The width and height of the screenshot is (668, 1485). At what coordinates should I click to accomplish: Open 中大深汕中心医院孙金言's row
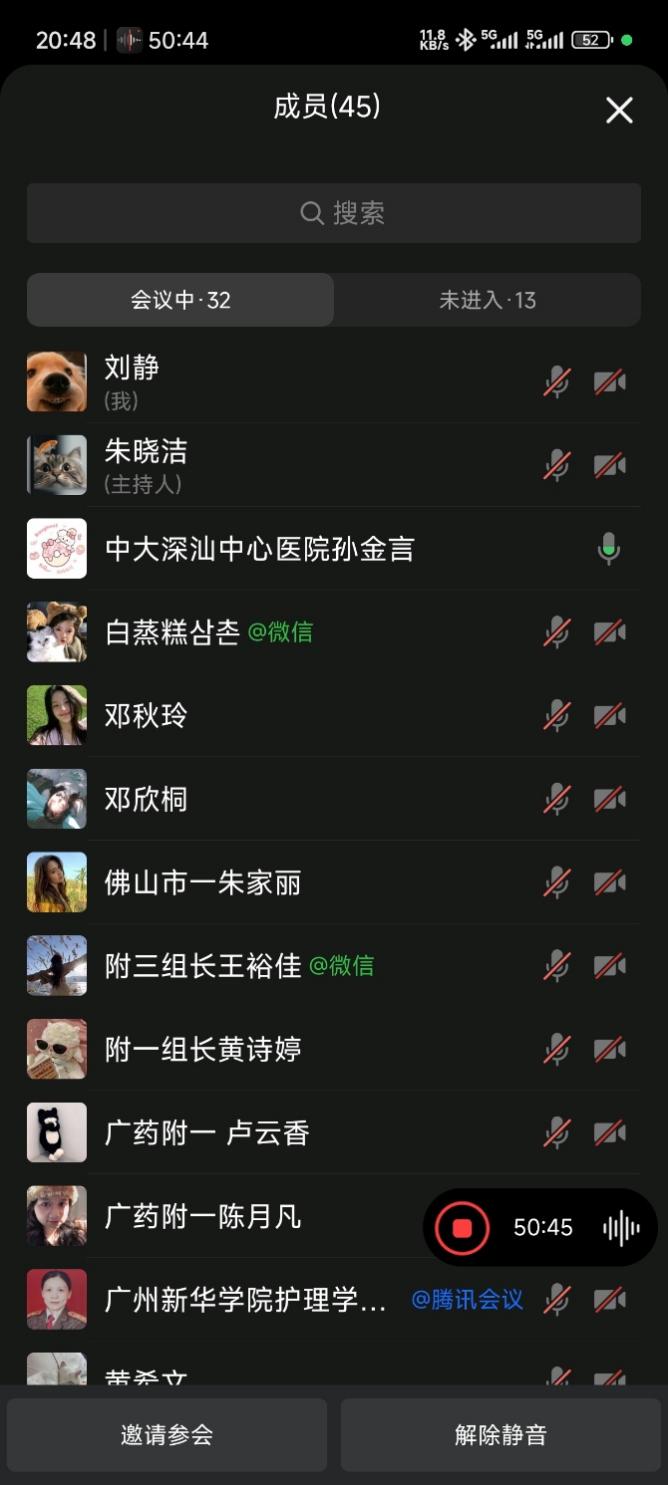coord(300,549)
